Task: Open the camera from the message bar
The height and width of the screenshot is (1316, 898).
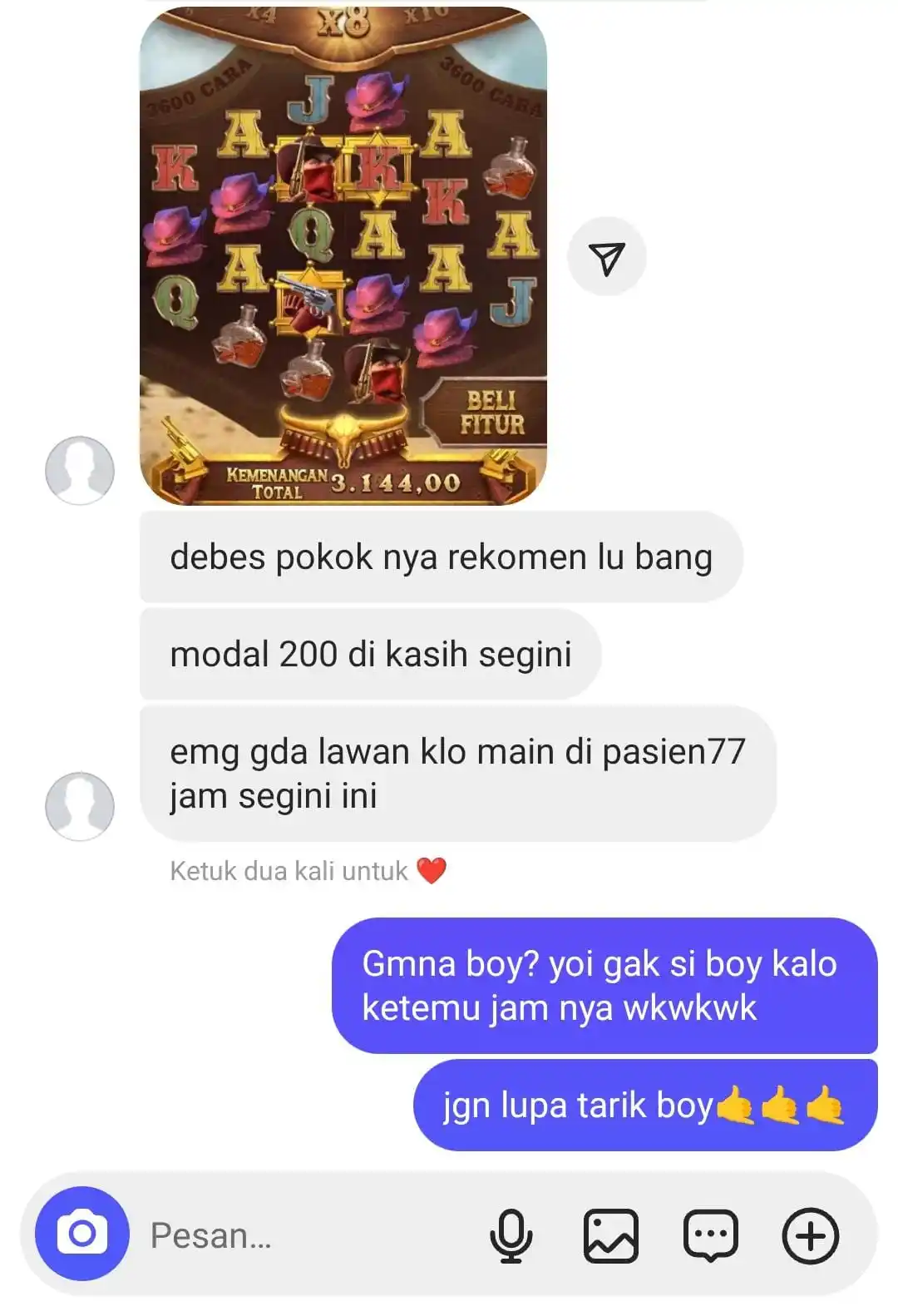Action: [x=82, y=1234]
